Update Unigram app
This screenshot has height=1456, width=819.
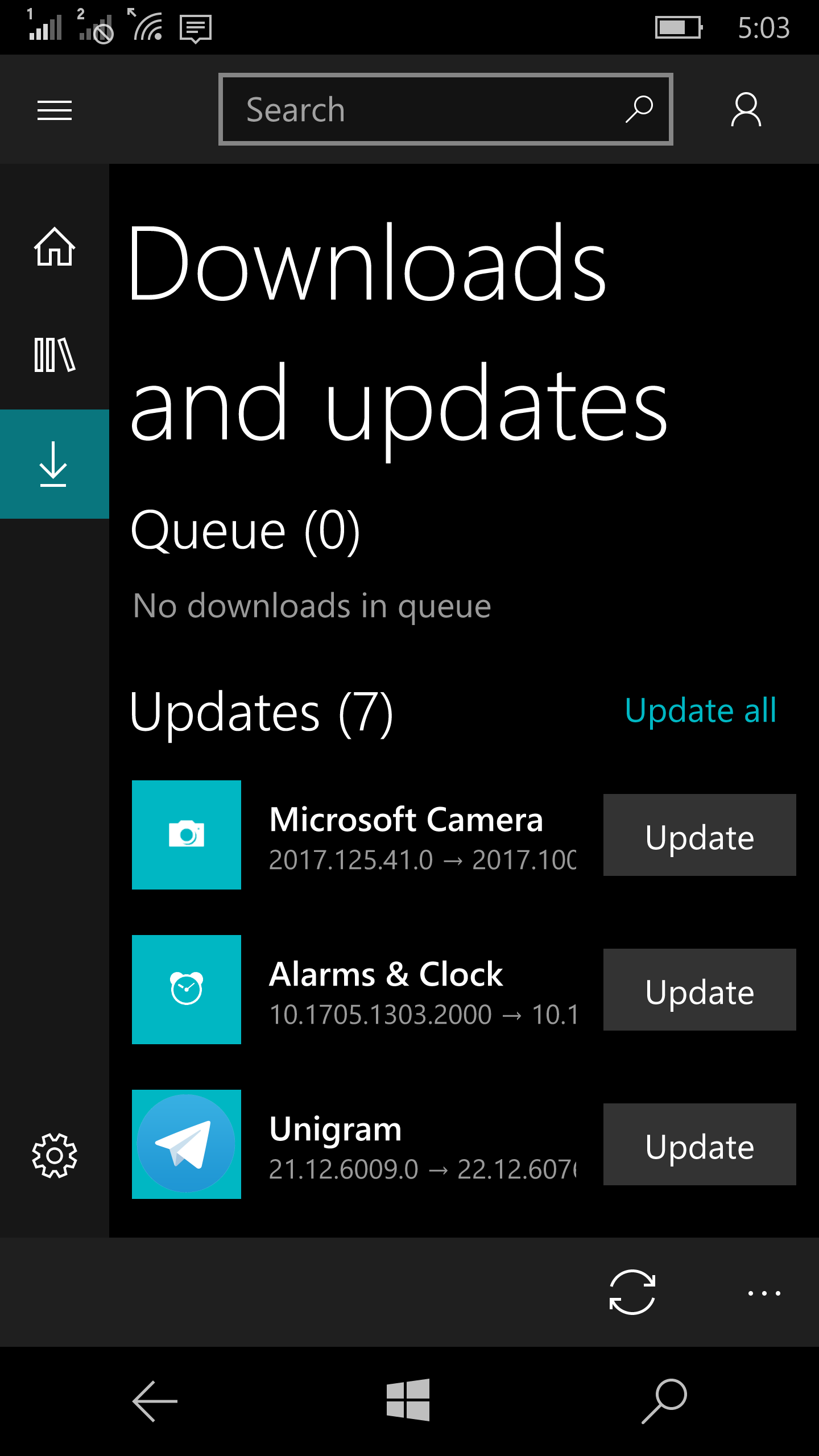(x=700, y=1144)
